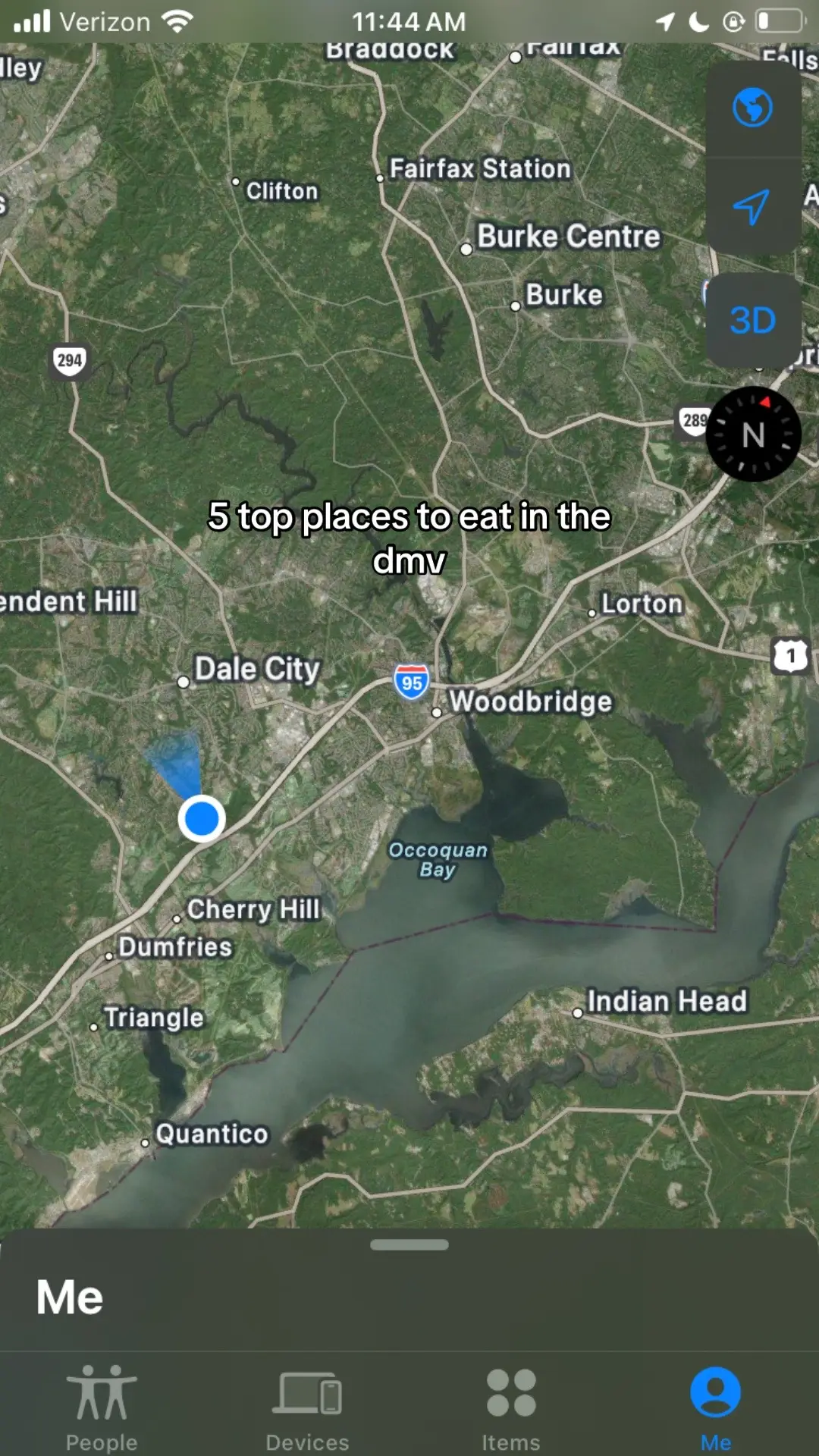
Task: Switch the map to 3D view
Action: 752,320
